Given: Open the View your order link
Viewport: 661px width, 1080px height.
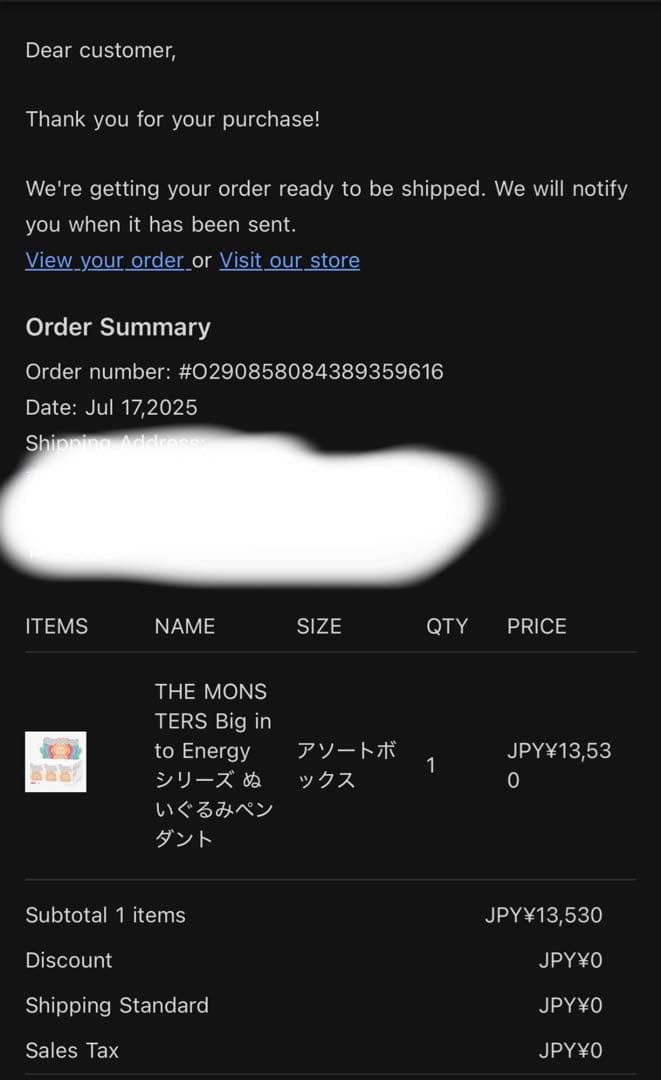Looking at the screenshot, I should coord(105,260).
